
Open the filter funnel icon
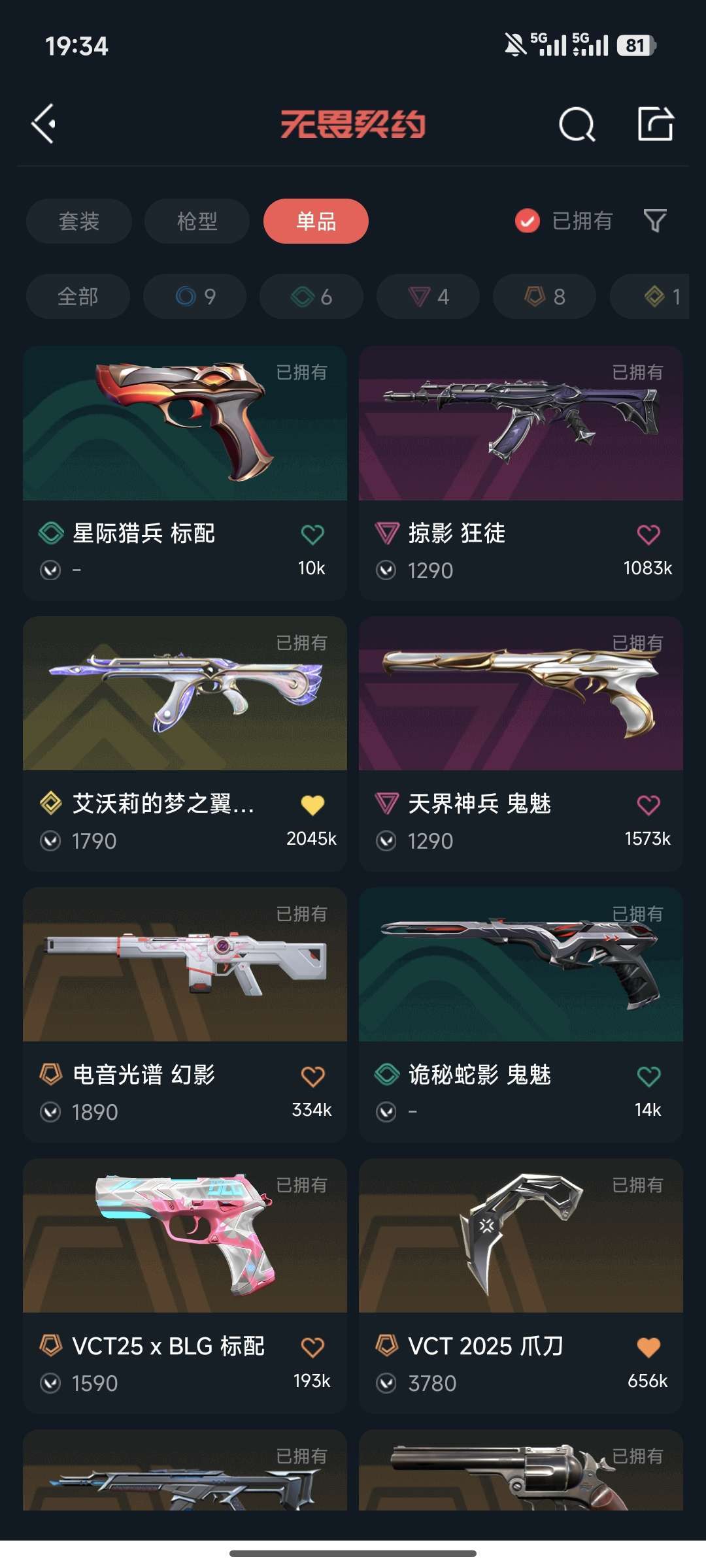click(655, 221)
